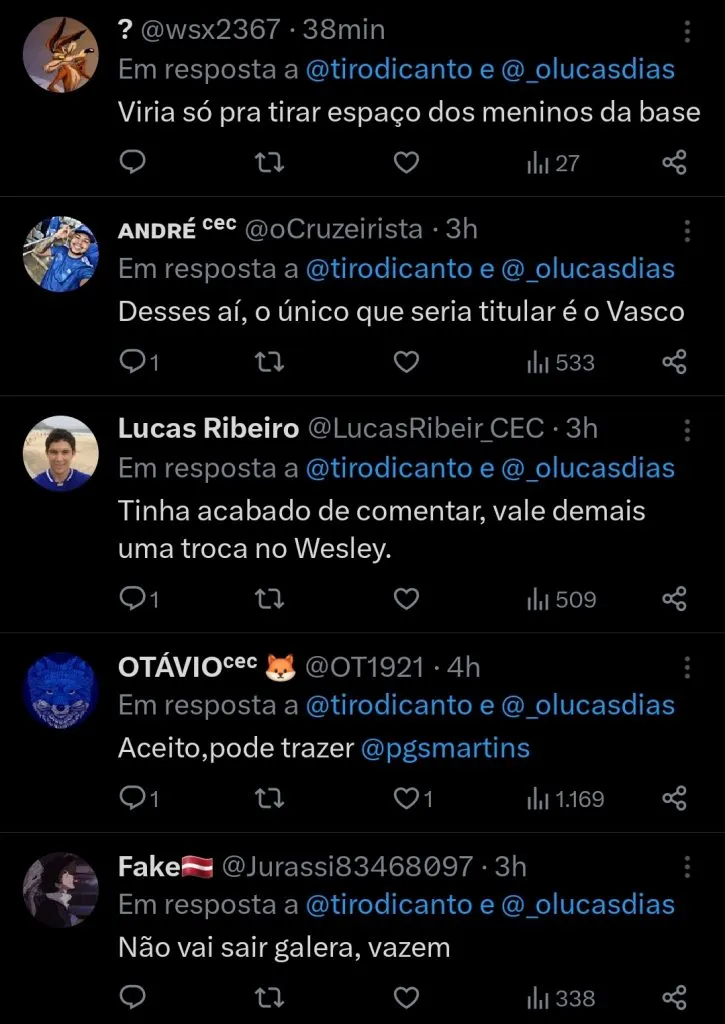
Task: Toggle like on ANDRÉ's tweet
Action: (x=406, y=362)
